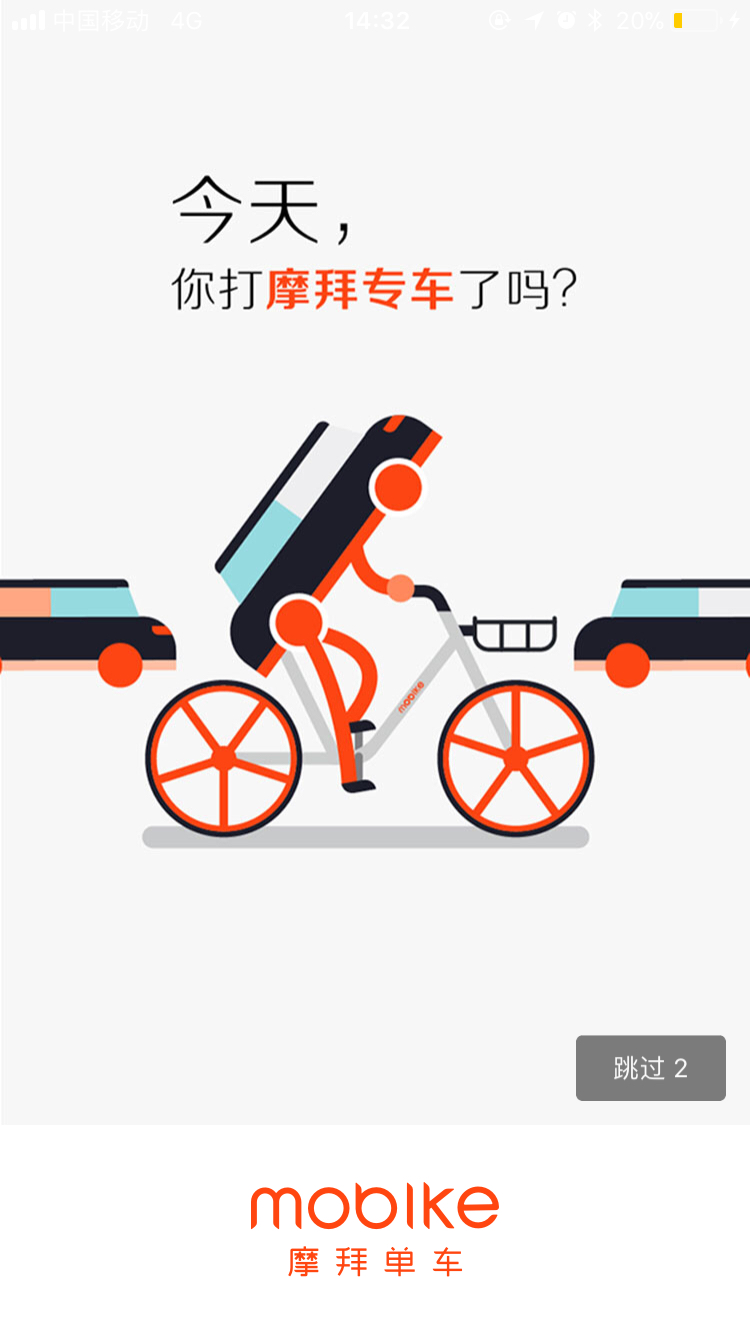Skip the splash ad with 跳过
The height and width of the screenshot is (1334, 750).
(650, 1068)
